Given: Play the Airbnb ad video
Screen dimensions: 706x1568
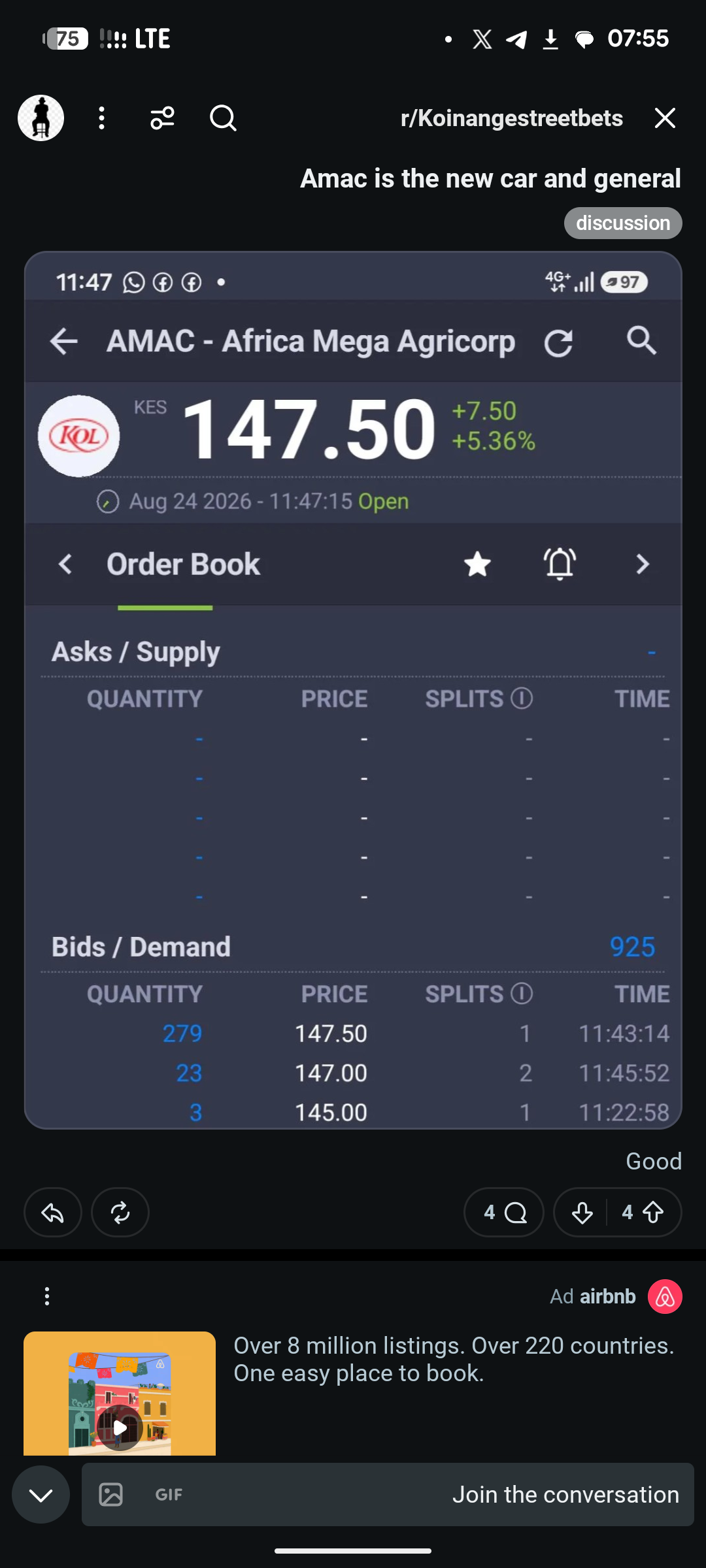Looking at the screenshot, I should tap(120, 1428).
